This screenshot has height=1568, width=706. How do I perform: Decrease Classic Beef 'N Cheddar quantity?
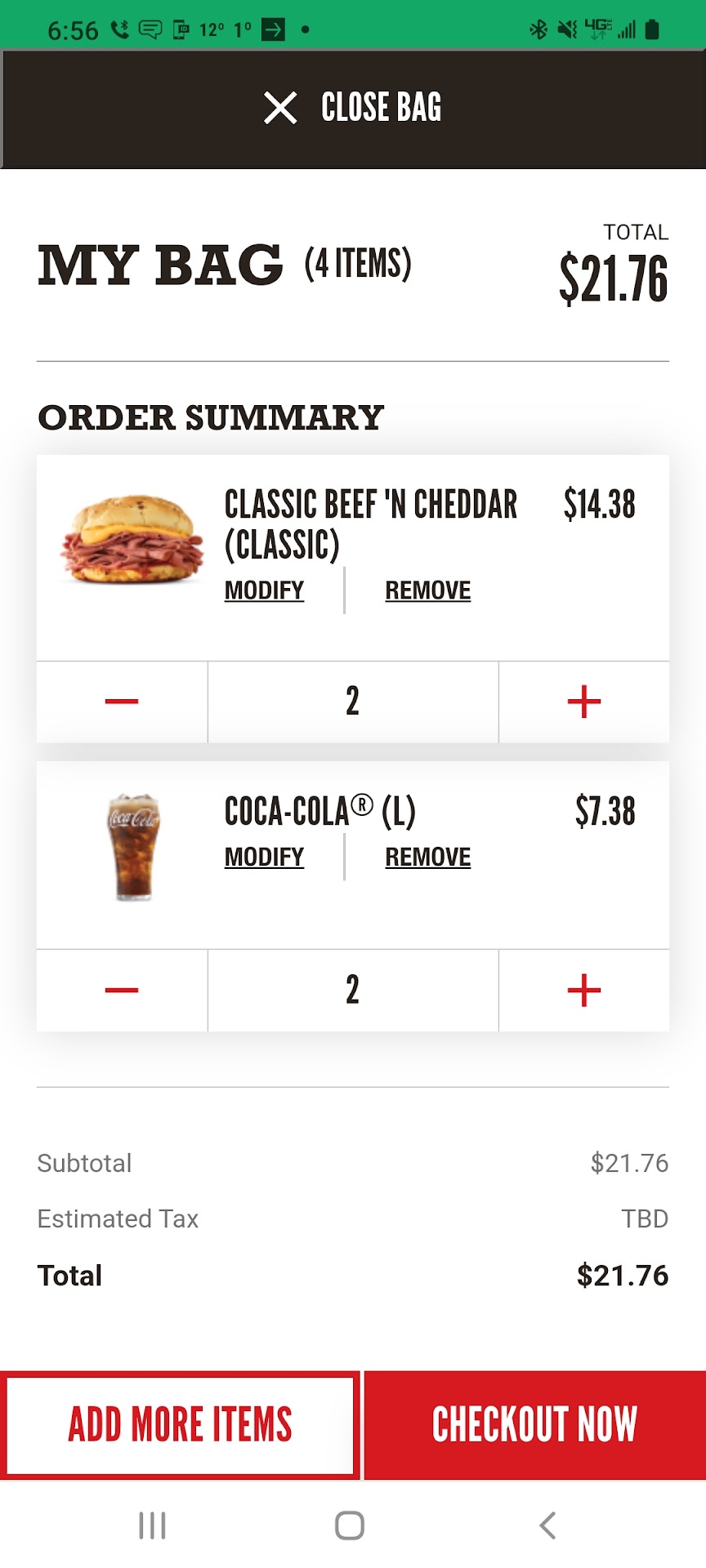(122, 702)
